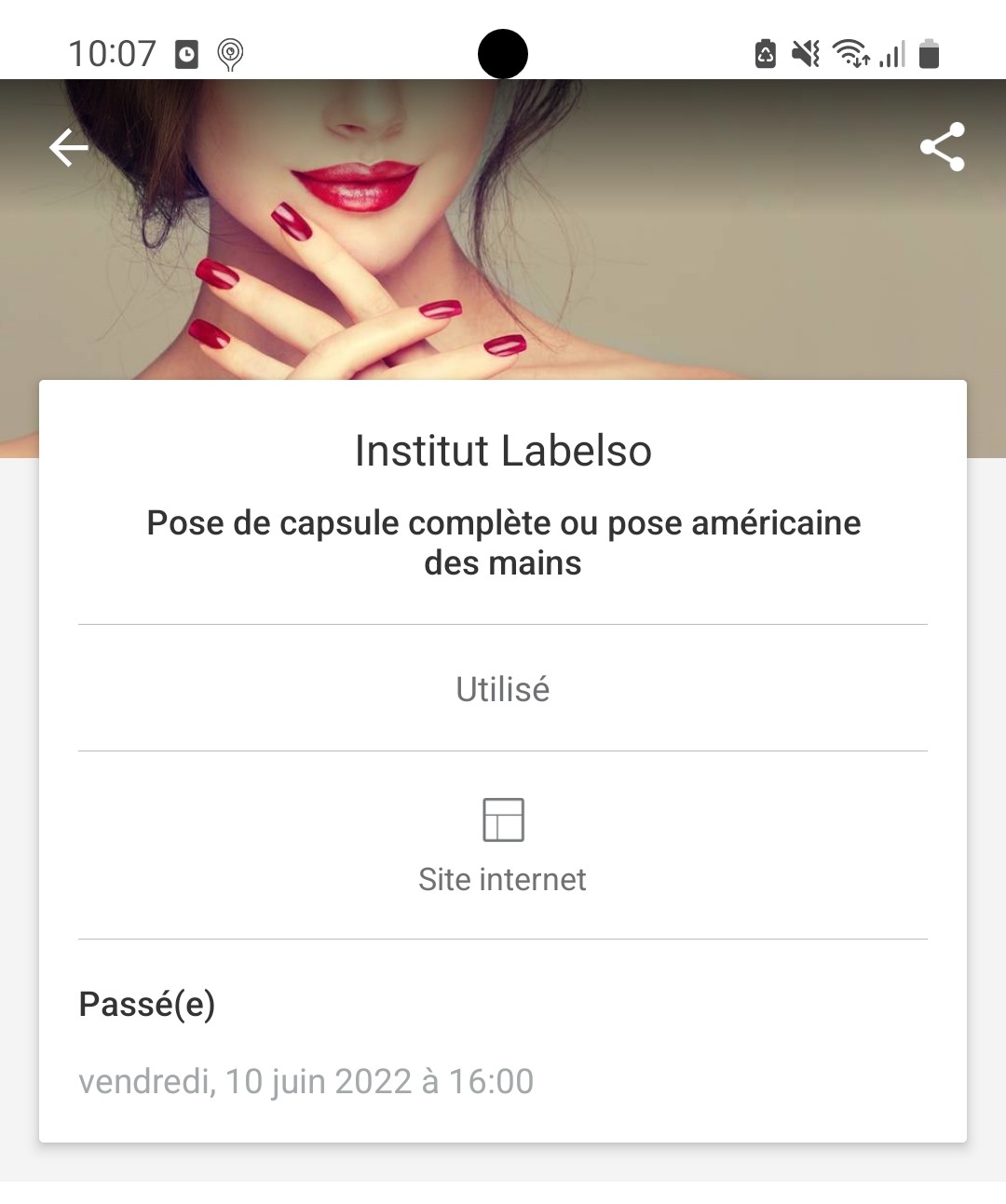The width and height of the screenshot is (1006, 1204).
Task: Open the Site internet link
Action: point(503,845)
